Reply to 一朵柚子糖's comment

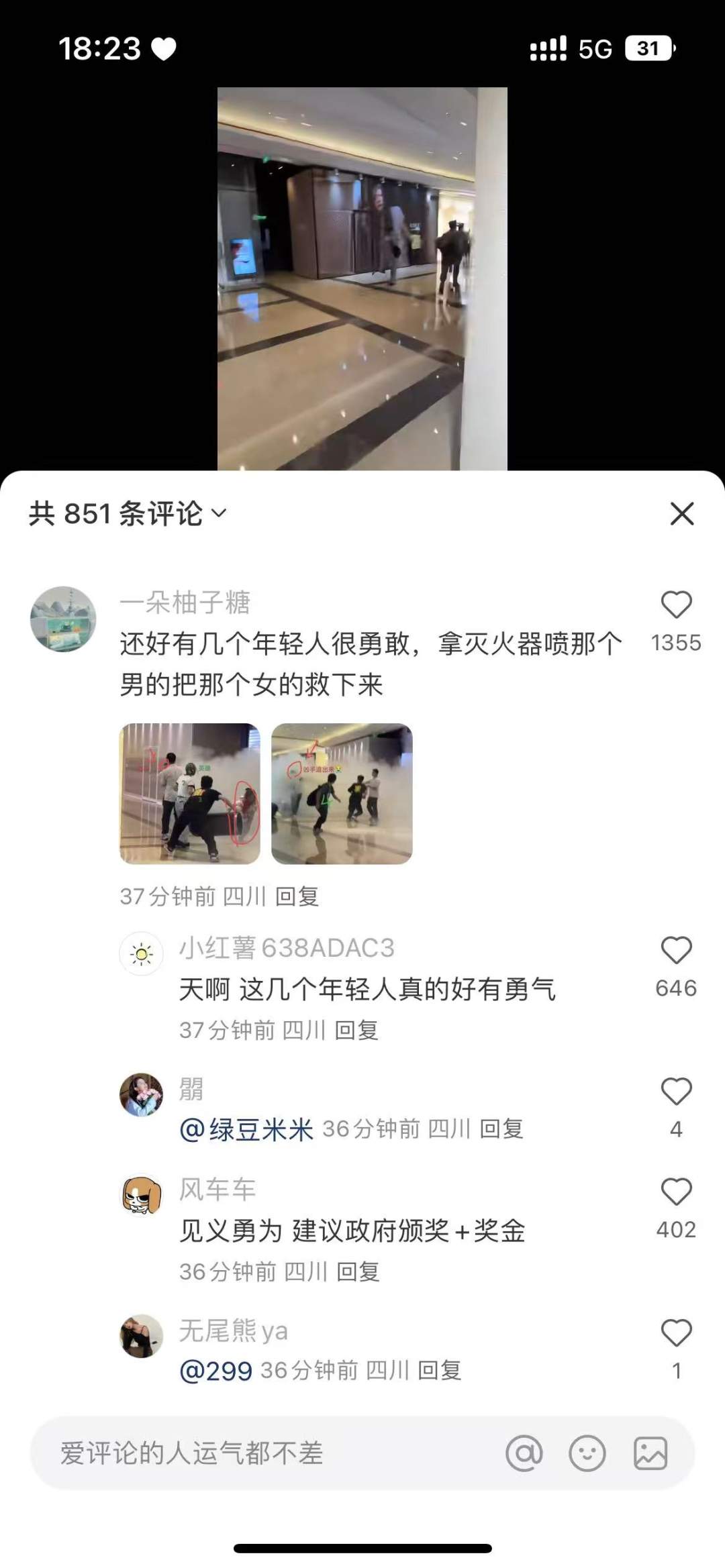tap(297, 896)
